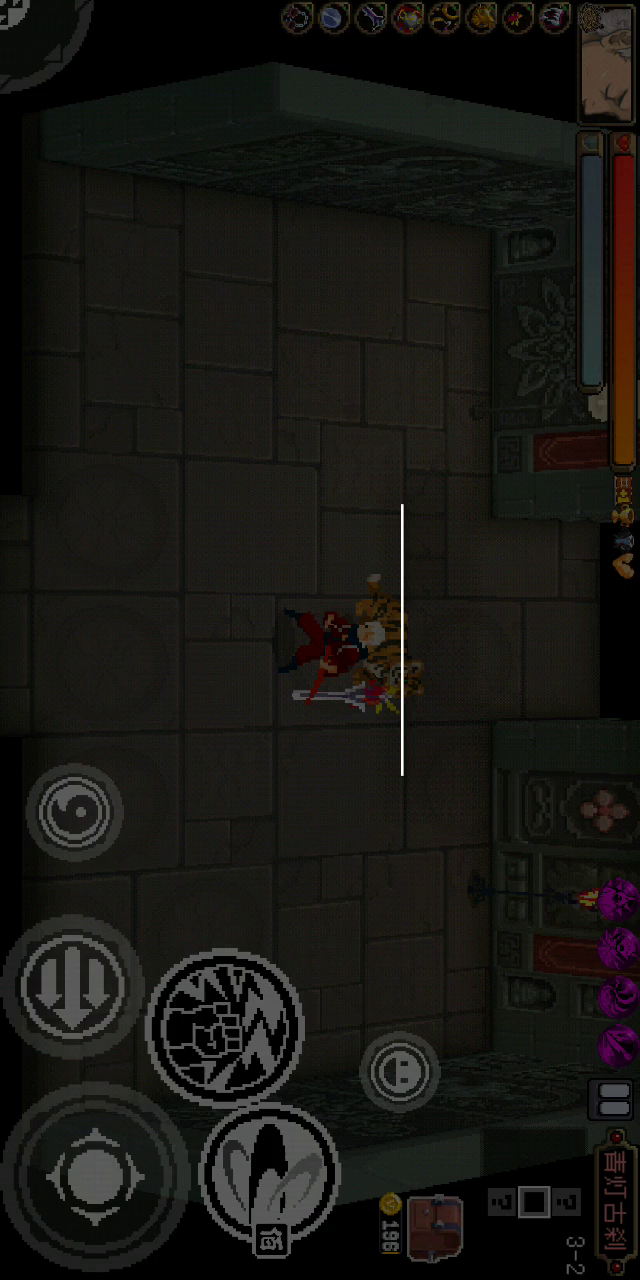Pause the game
This screenshot has height=1280, width=640.
point(608,1098)
